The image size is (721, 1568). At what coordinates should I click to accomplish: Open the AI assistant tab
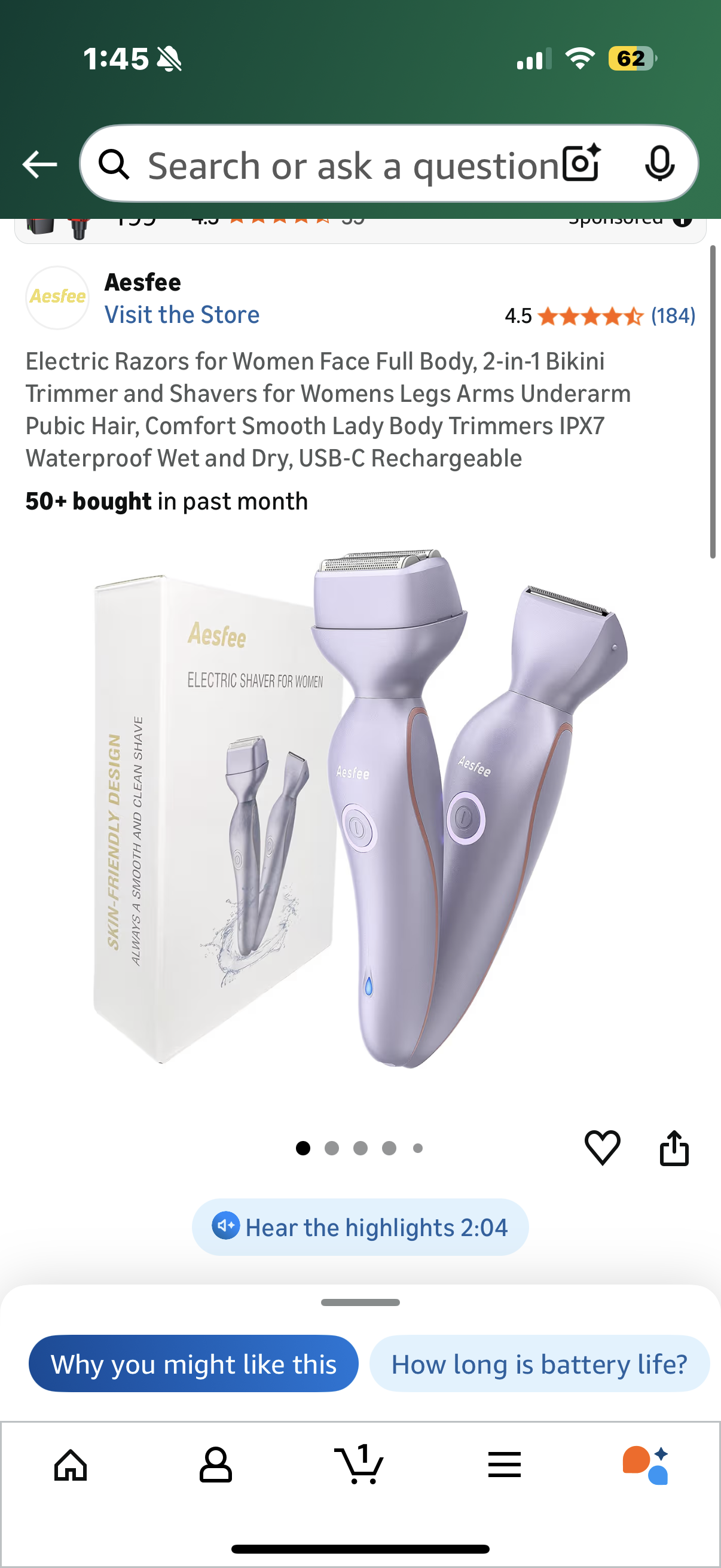click(x=646, y=1465)
